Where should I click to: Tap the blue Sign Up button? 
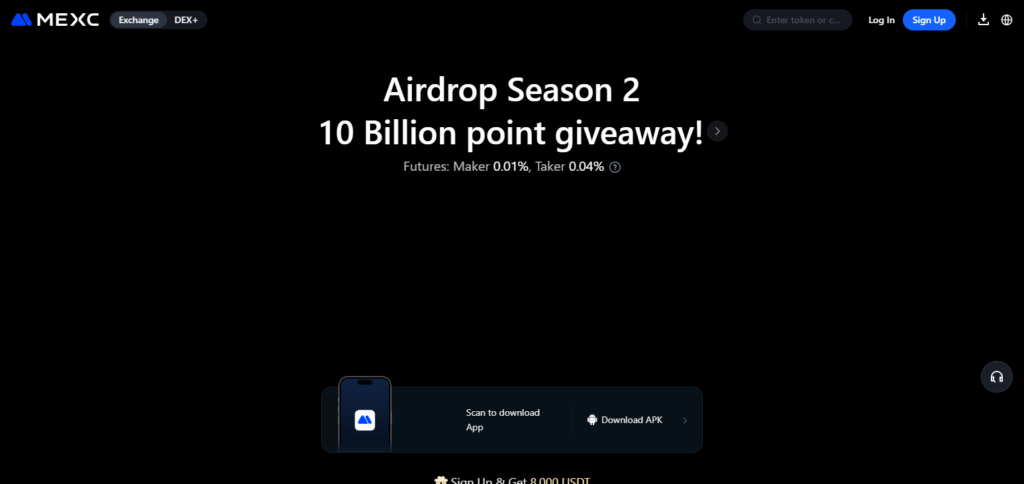[x=928, y=20]
